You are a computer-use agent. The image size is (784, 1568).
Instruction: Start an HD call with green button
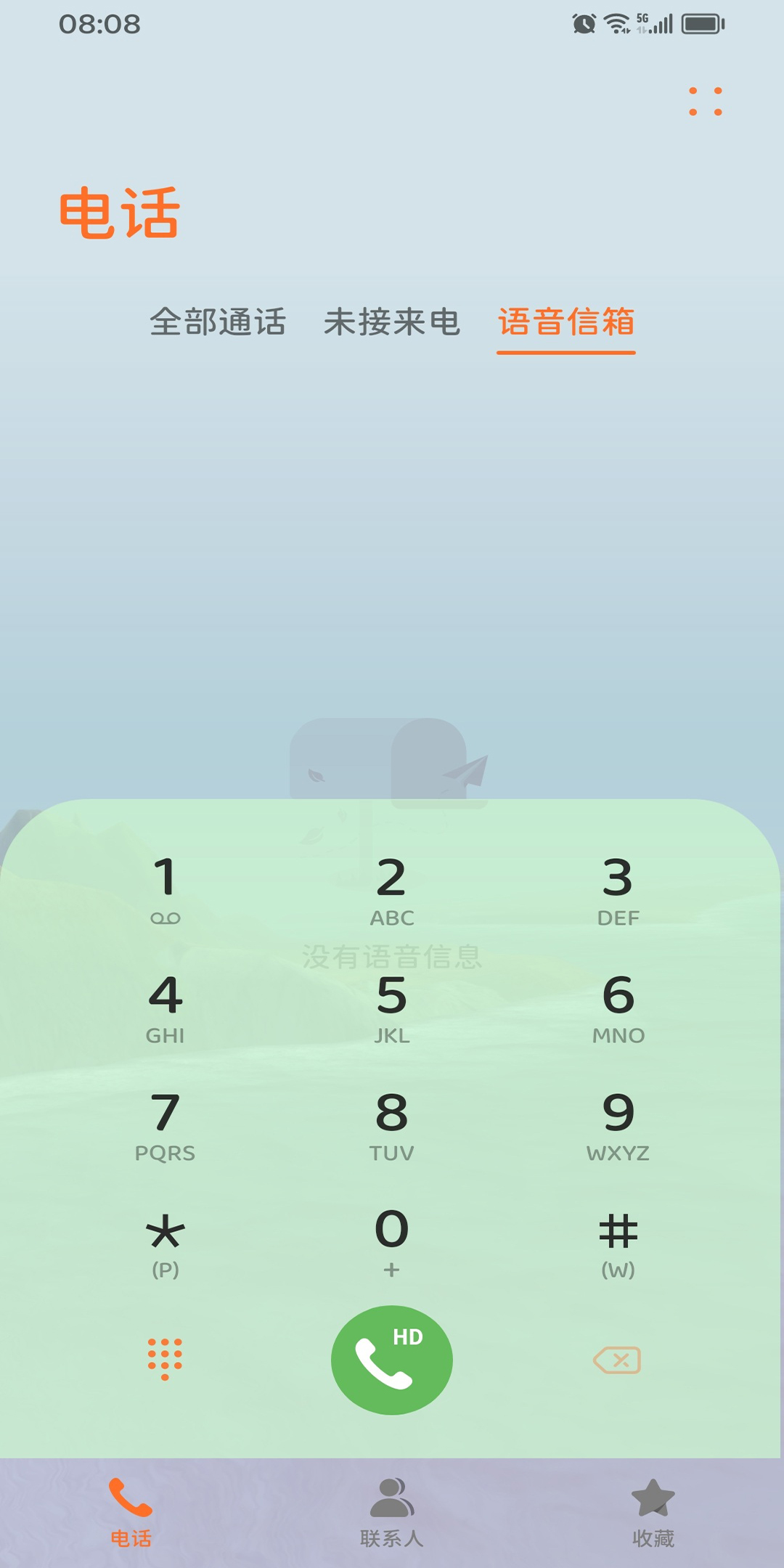coord(392,1360)
